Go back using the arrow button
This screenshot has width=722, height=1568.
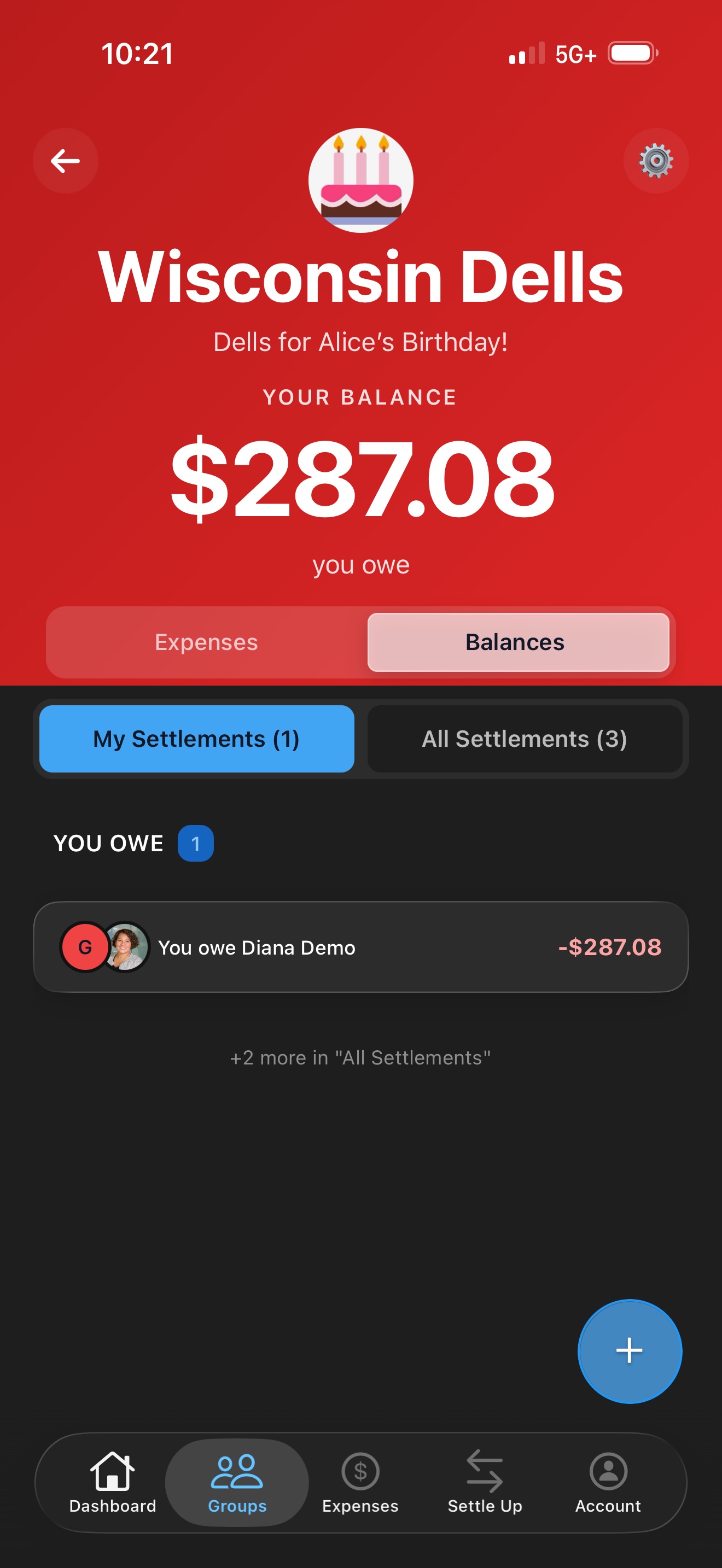pyautogui.click(x=65, y=161)
